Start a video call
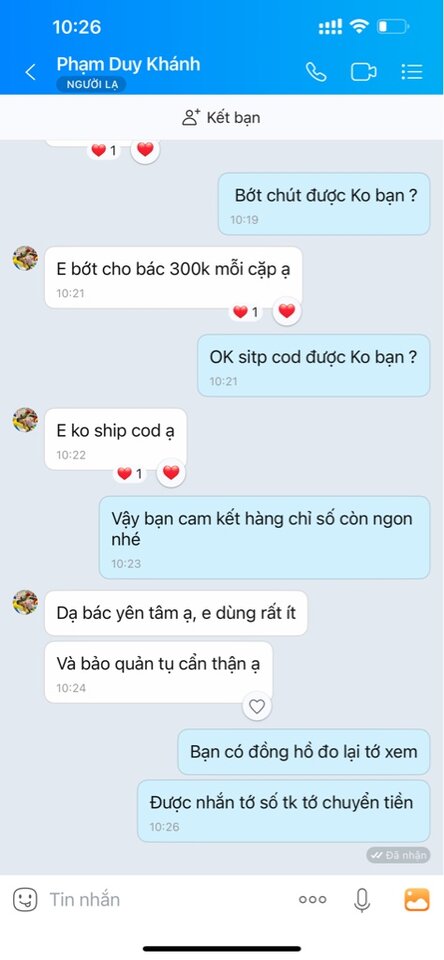This screenshot has height=960, width=444. (363, 72)
